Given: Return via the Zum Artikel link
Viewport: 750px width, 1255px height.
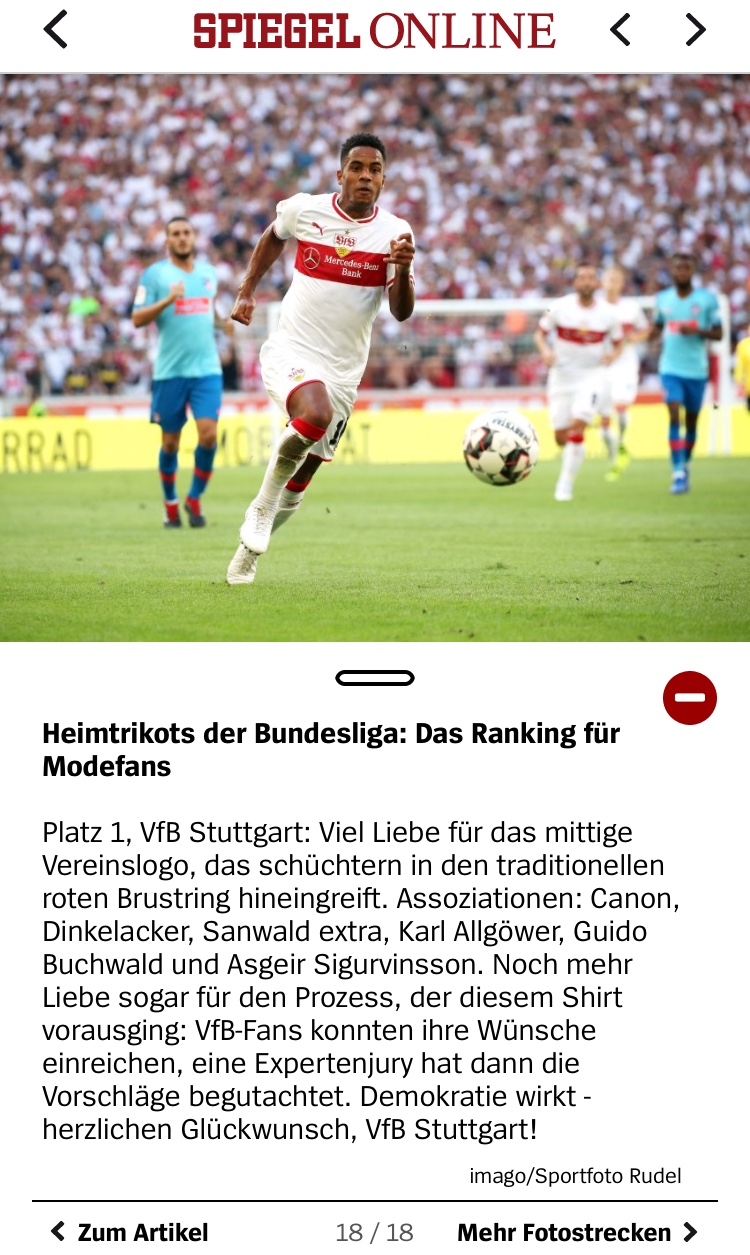Looking at the screenshot, I should pos(129,1232).
